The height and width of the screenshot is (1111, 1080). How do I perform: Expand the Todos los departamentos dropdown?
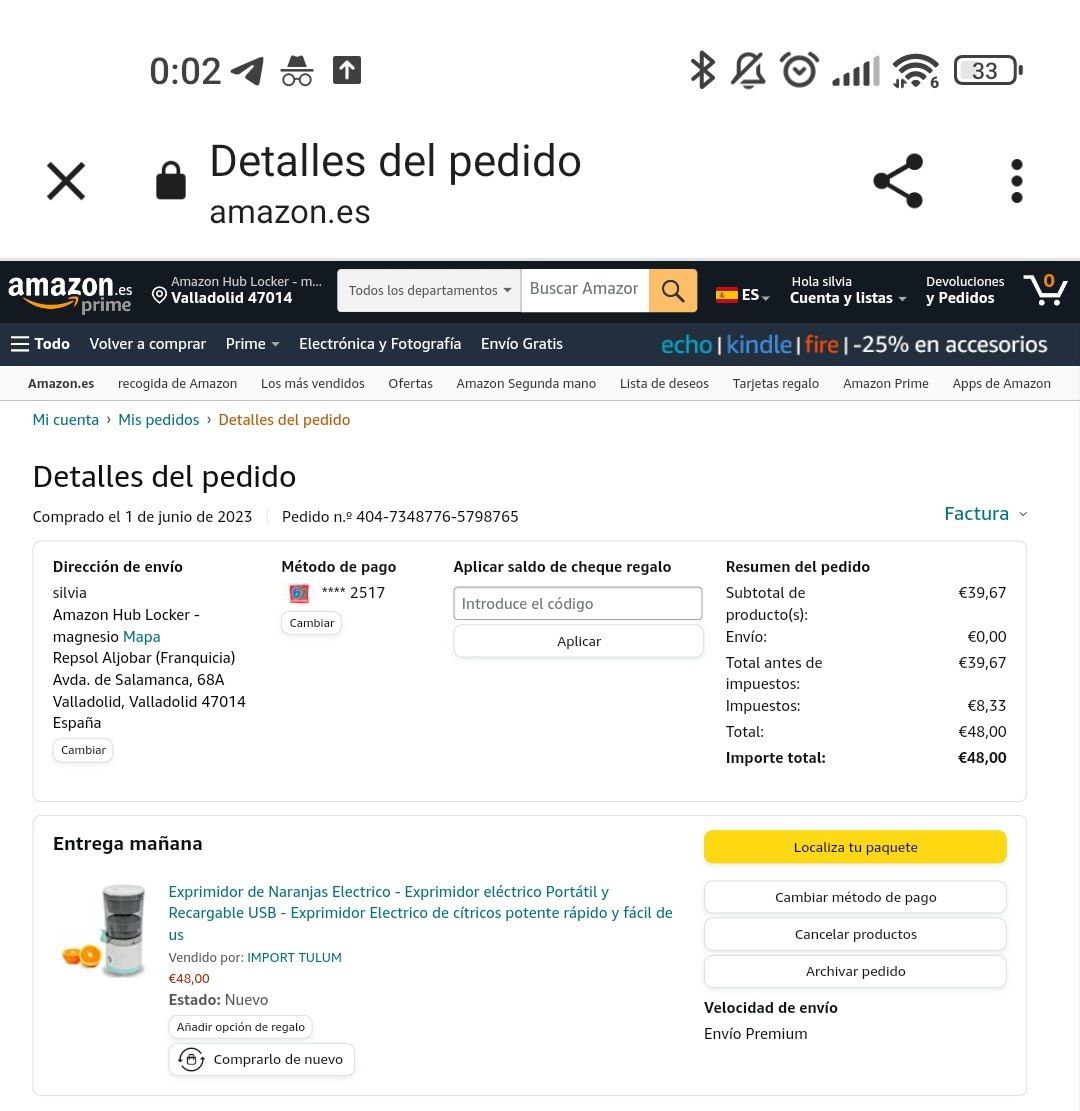click(x=429, y=291)
